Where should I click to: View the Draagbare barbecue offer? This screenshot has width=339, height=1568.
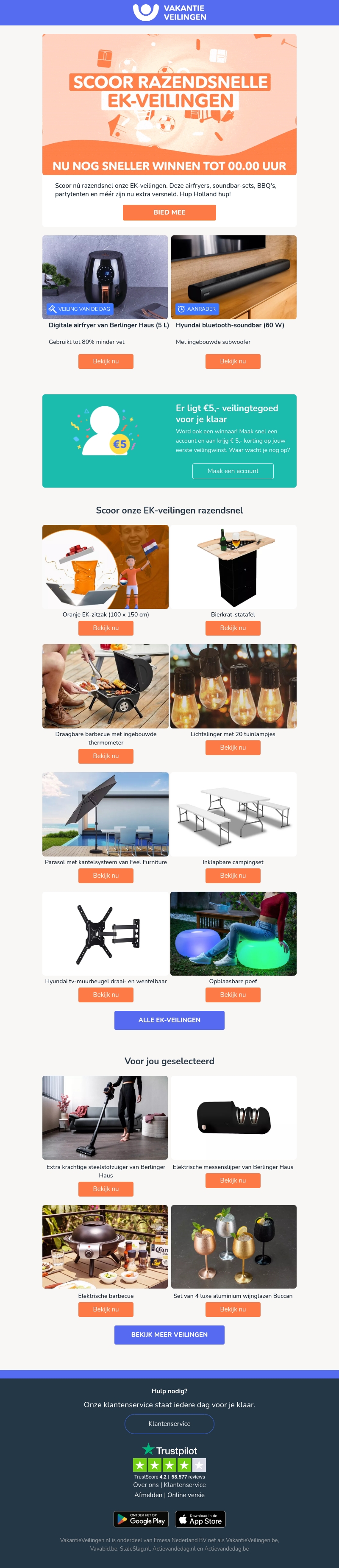pyautogui.click(x=105, y=756)
